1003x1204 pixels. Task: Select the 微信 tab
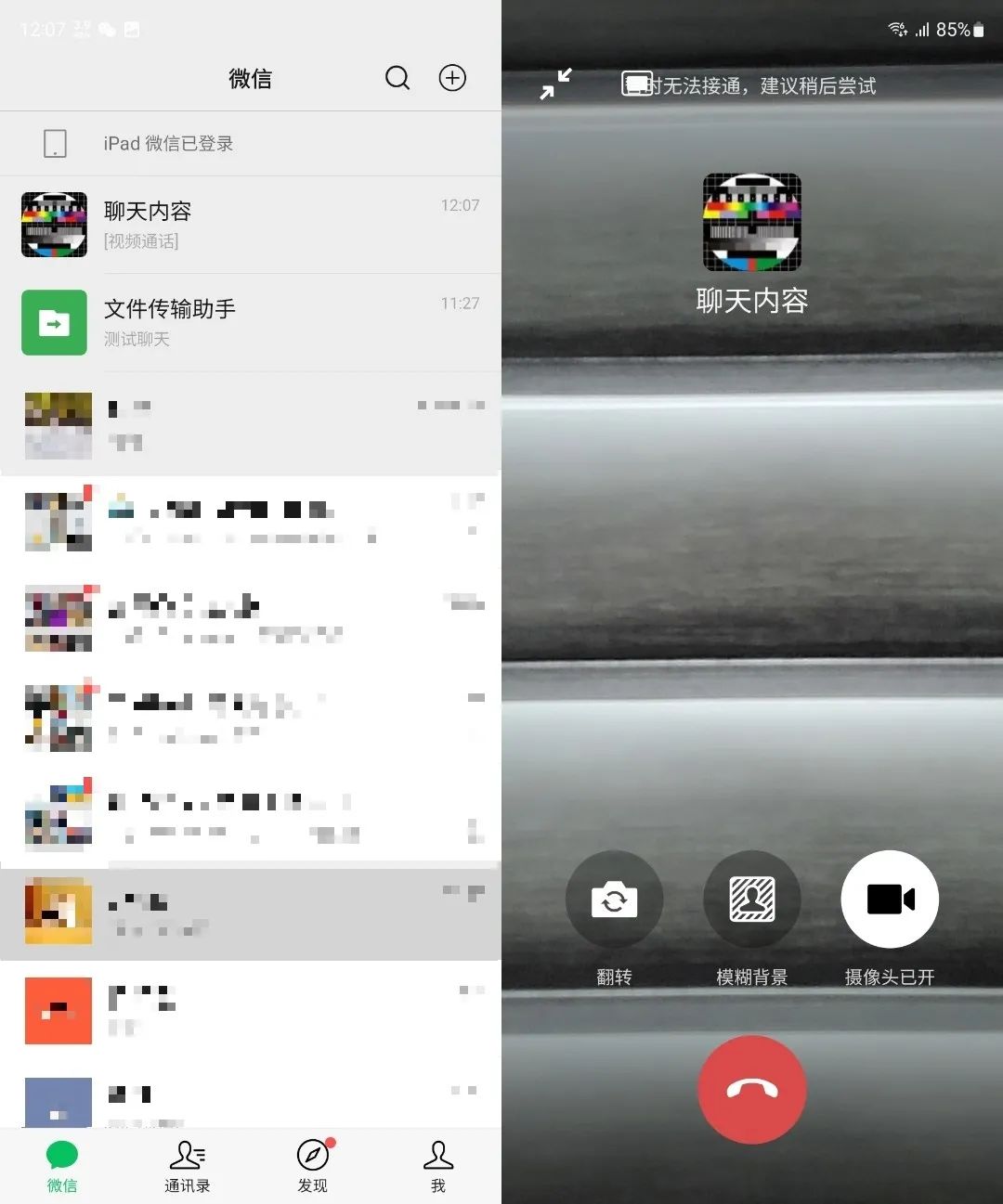62,1166
